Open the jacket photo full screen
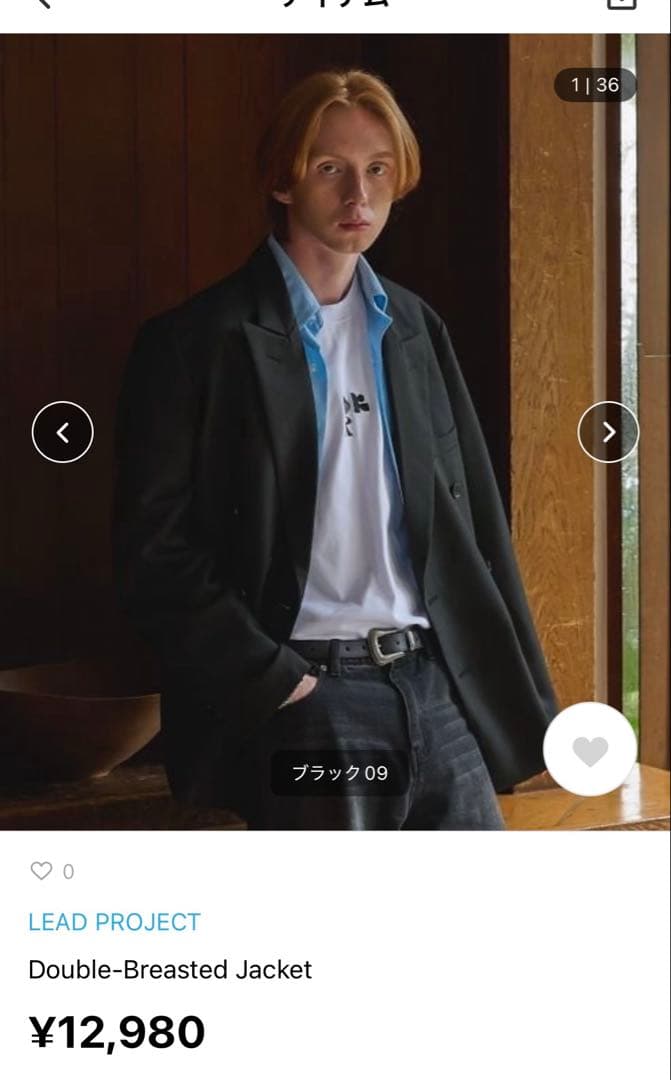671x1080 pixels. pyautogui.click(x=335, y=300)
